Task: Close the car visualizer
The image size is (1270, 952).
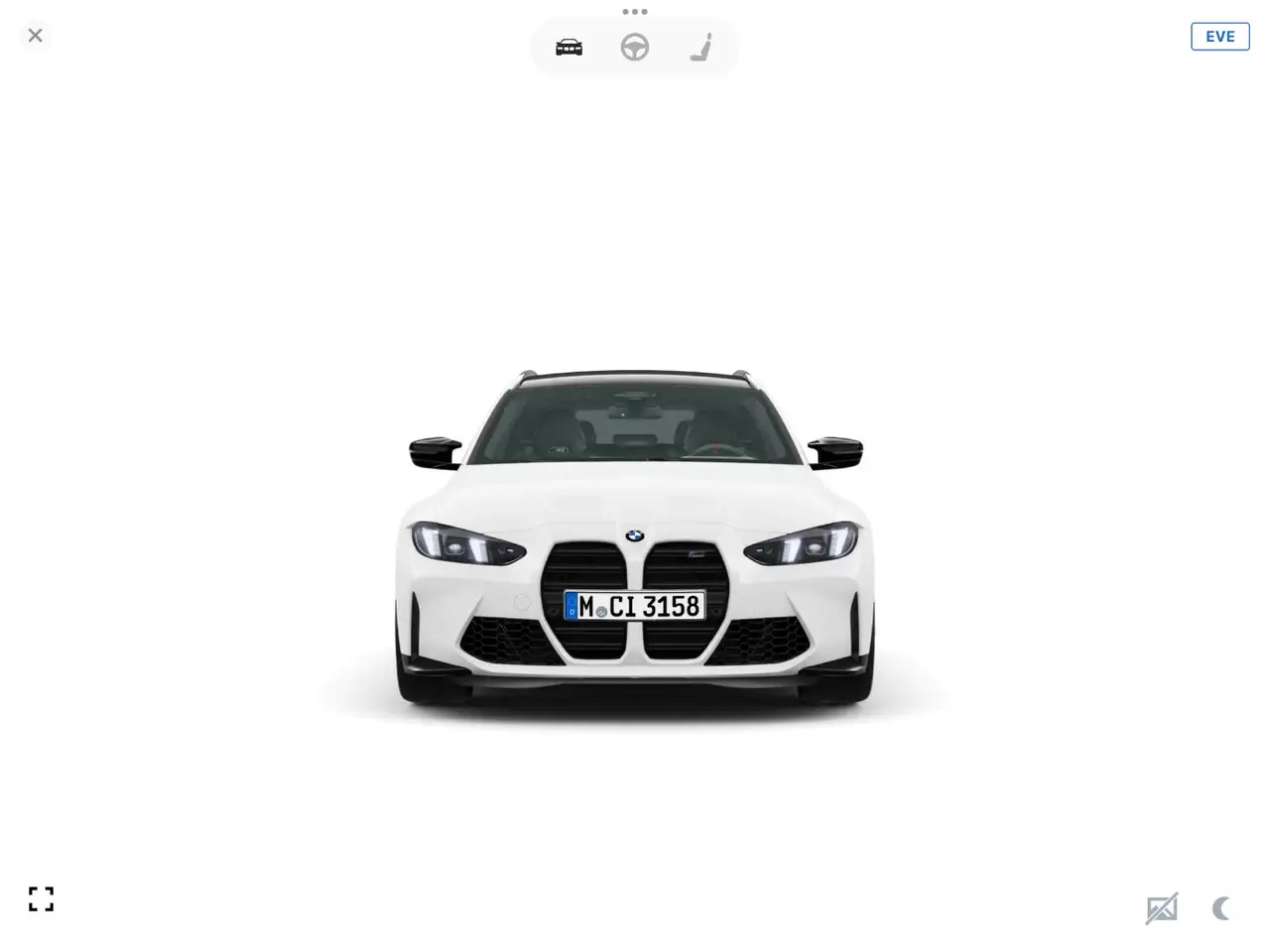Action: 36,36
